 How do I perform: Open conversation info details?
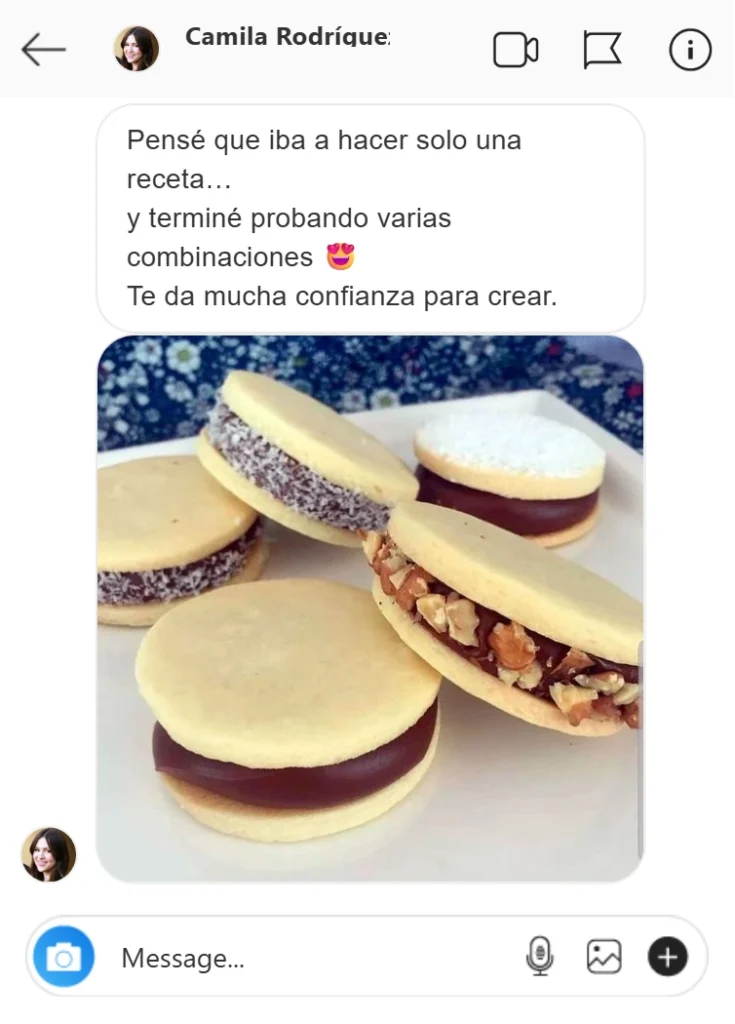tap(690, 50)
